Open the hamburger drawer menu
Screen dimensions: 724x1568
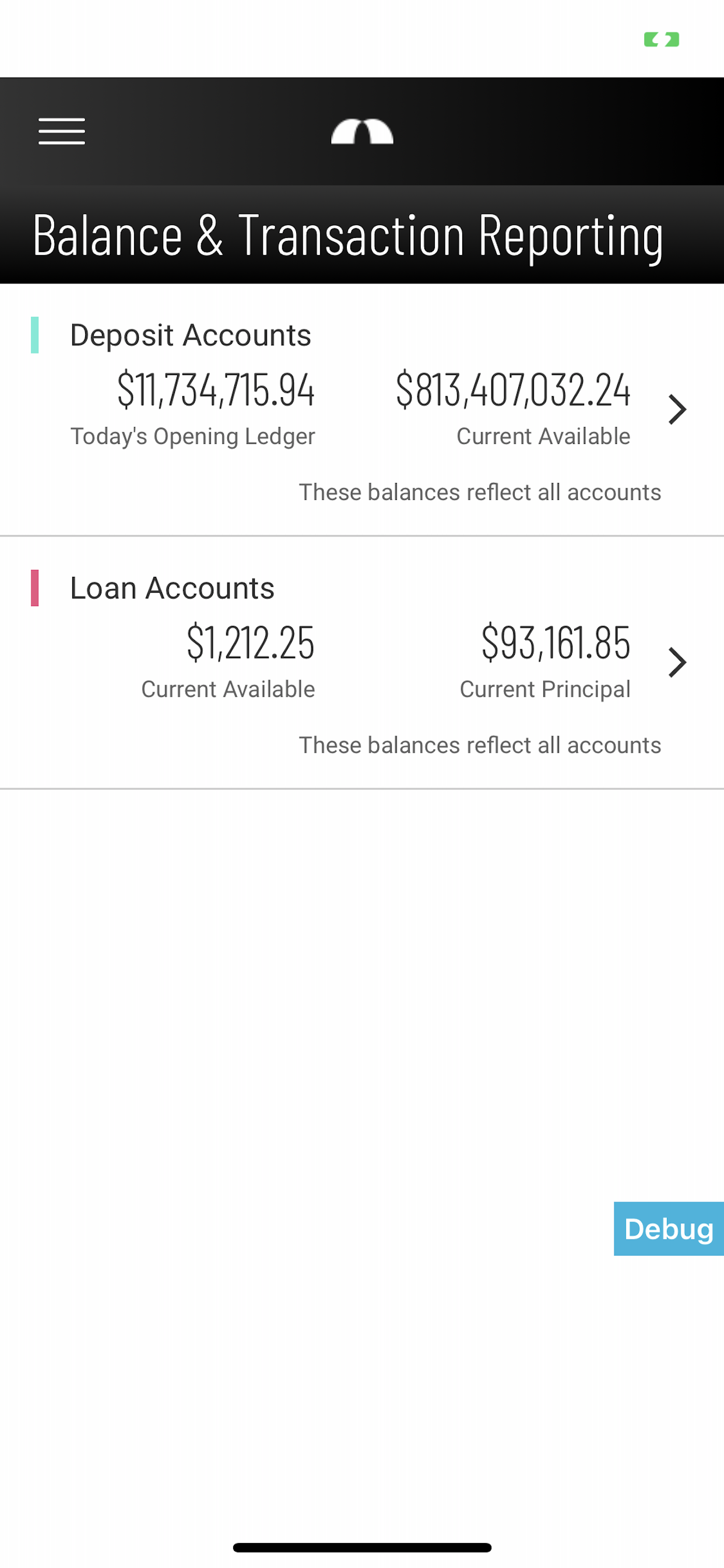point(61,131)
